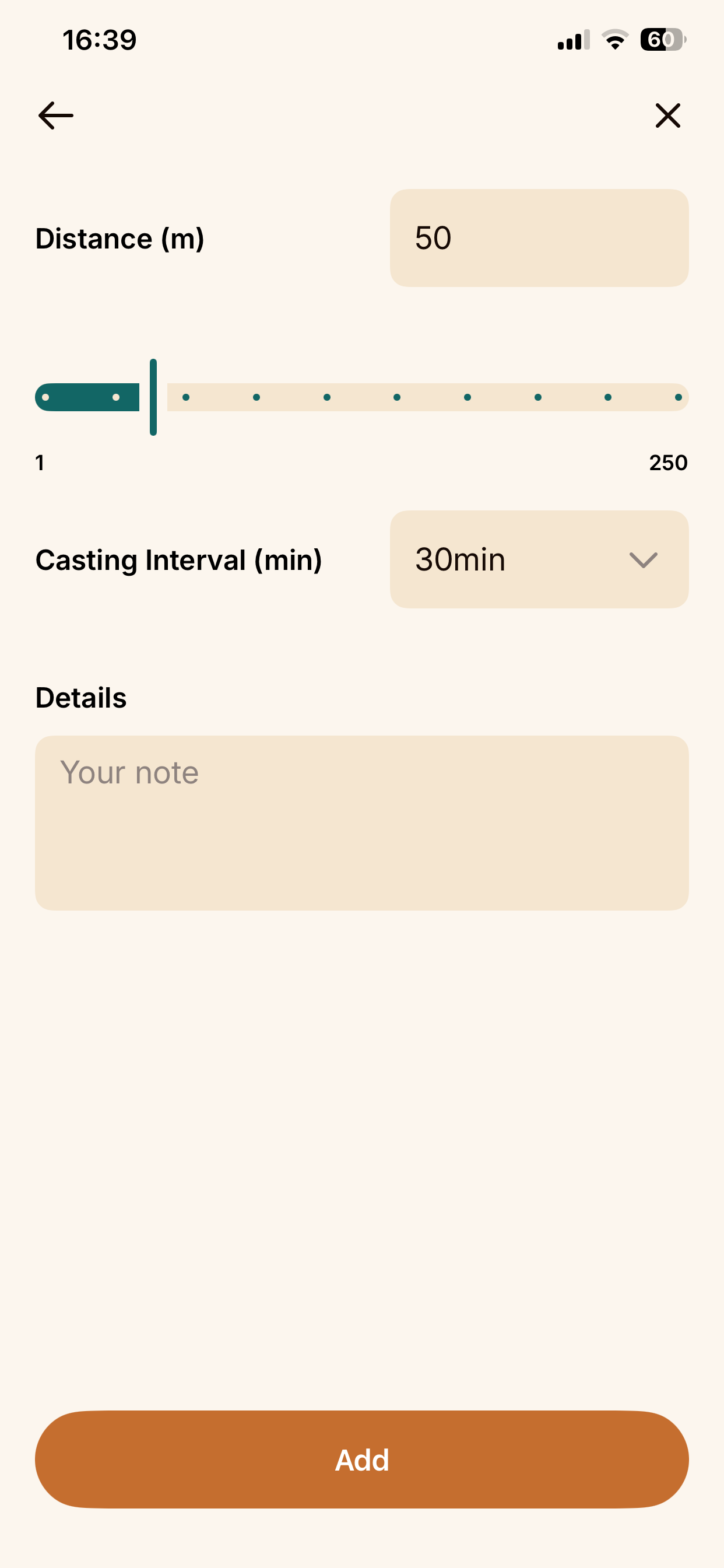This screenshot has width=724, height=1568.
Task: Tap the Your note text area
Action: (361, 822)
